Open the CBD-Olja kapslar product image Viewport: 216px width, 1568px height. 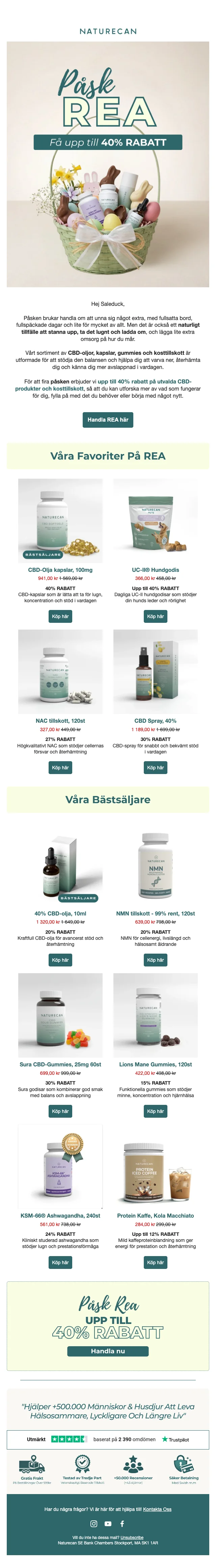tap(60, 520)
